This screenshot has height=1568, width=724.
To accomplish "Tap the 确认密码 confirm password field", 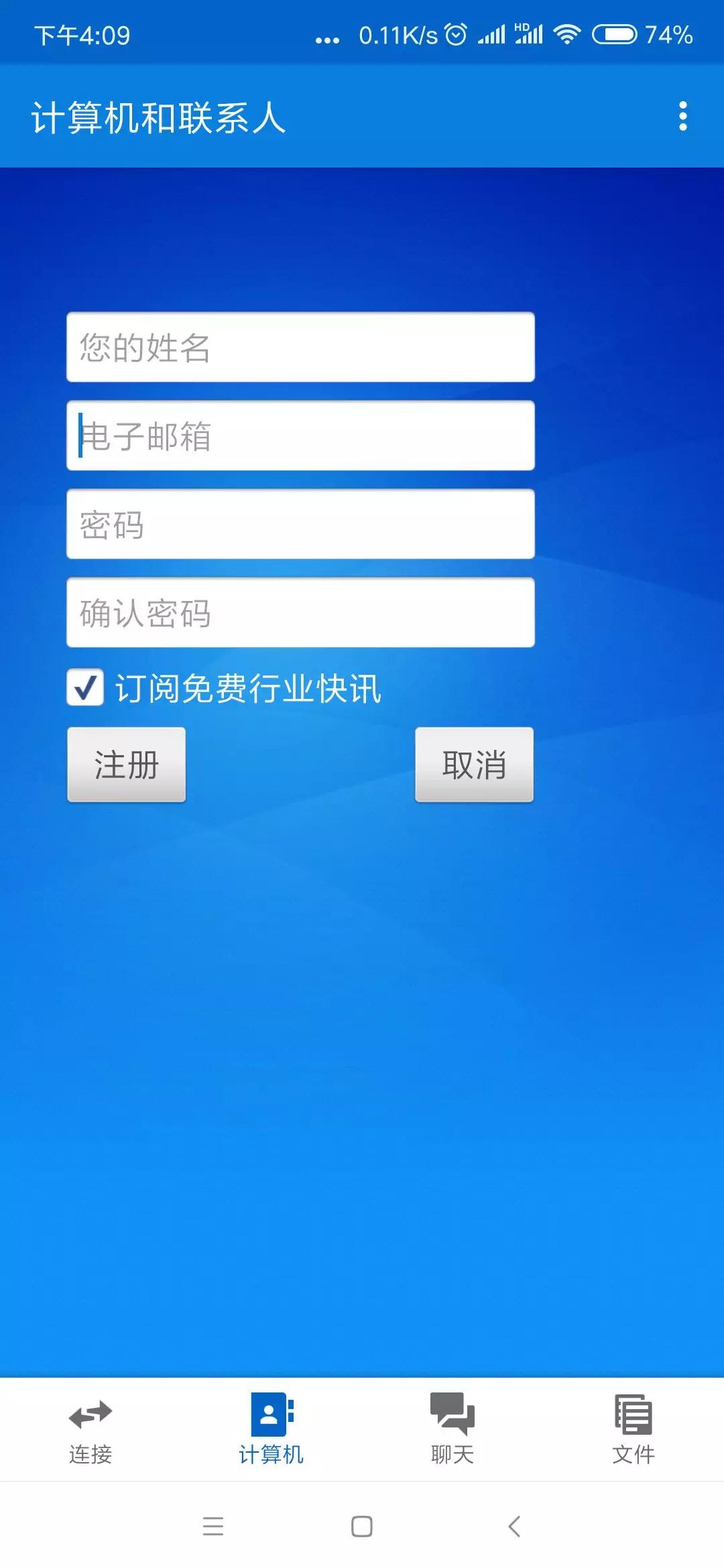I will pos(300,612).
